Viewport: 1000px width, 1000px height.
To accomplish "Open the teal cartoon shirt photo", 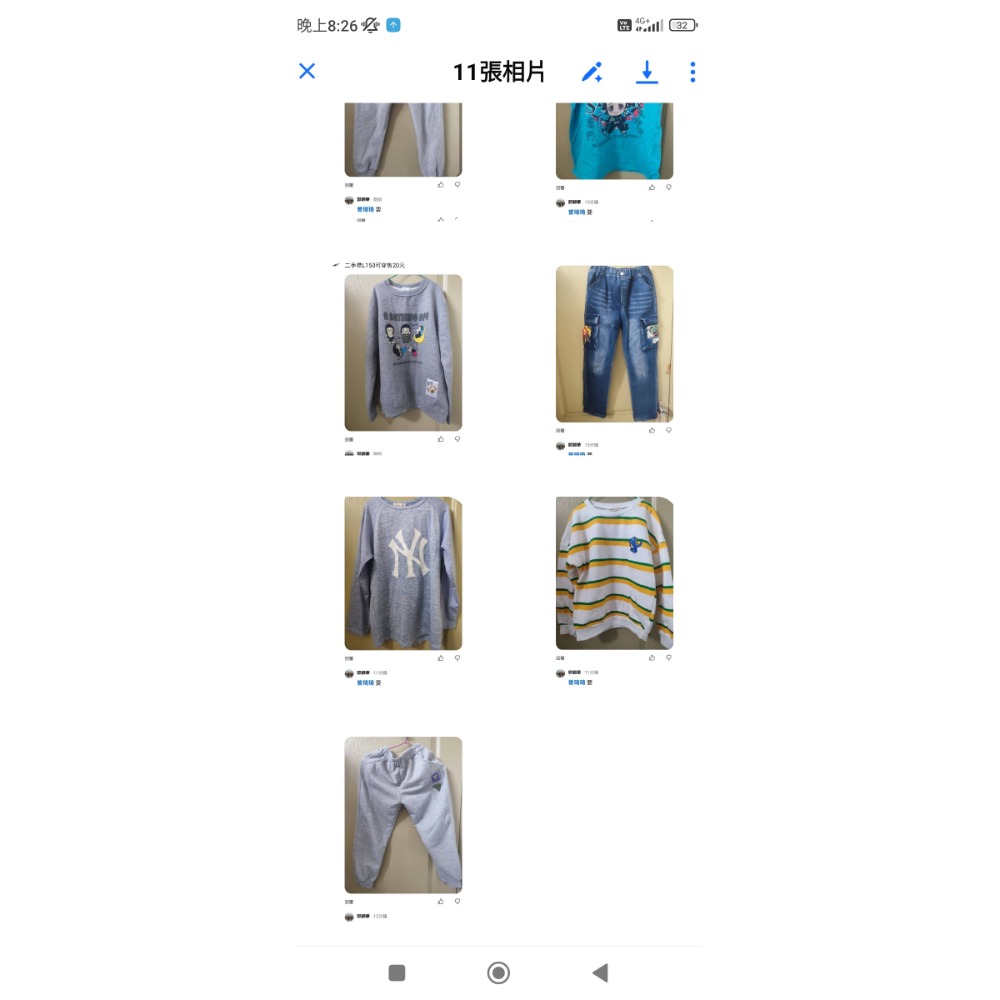I will tap(614, 140).
